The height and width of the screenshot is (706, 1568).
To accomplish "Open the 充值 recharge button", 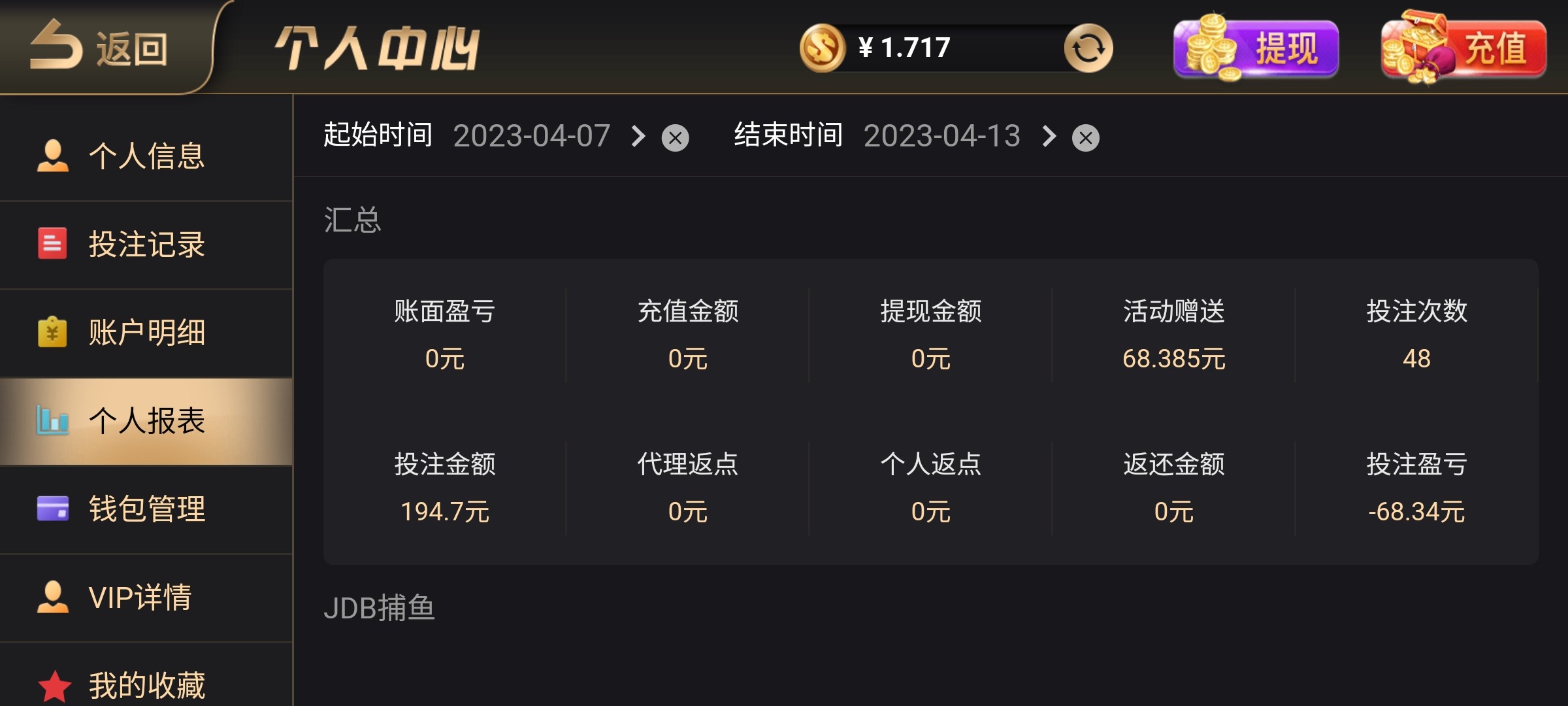I will (x=1463, y=48).
